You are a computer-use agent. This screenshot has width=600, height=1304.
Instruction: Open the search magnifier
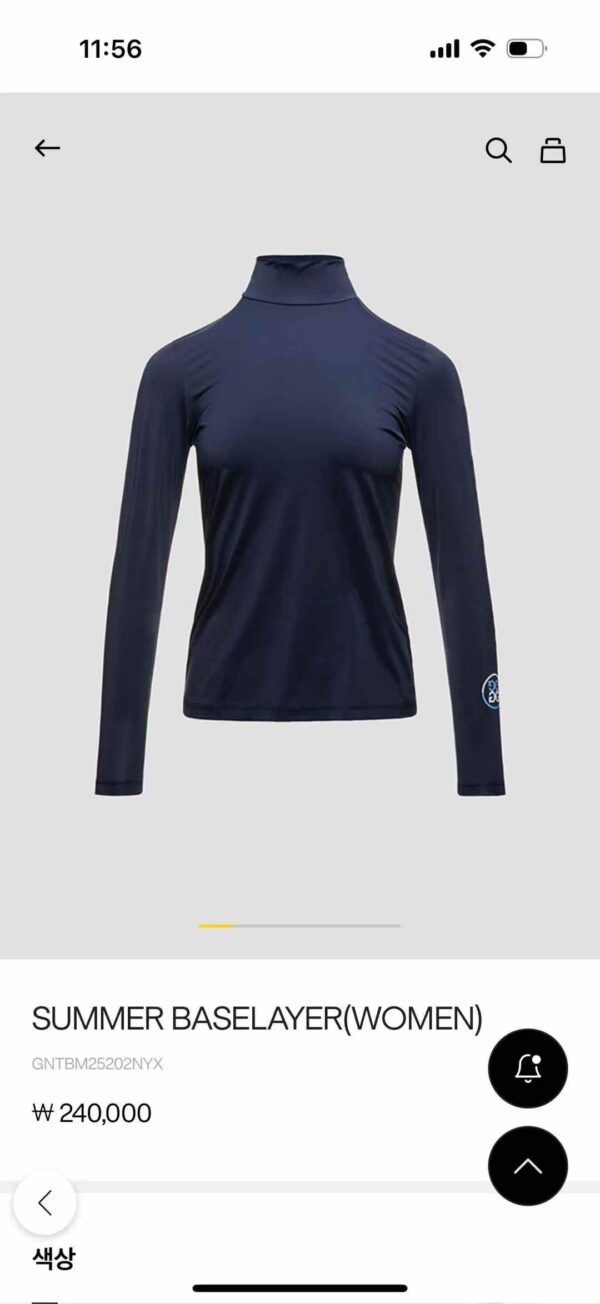[498, 150]
